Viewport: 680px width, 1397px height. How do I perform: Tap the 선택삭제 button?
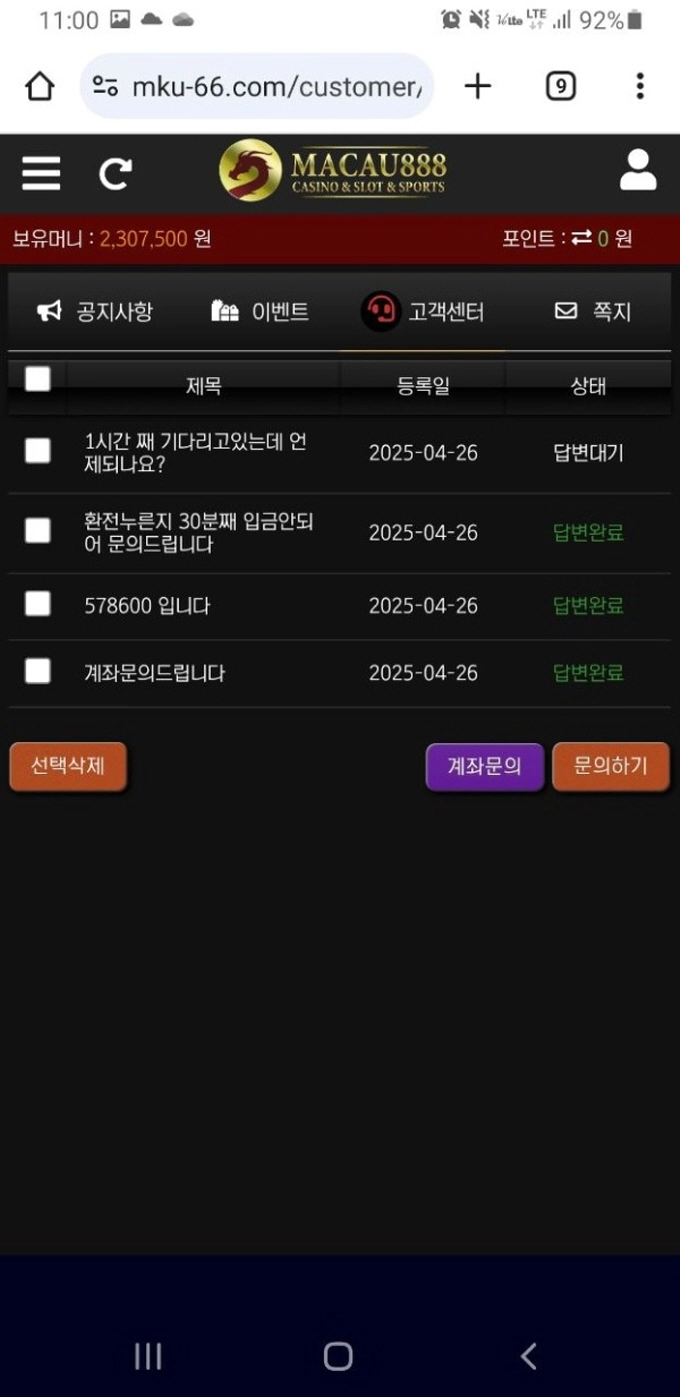pos(67,767)
